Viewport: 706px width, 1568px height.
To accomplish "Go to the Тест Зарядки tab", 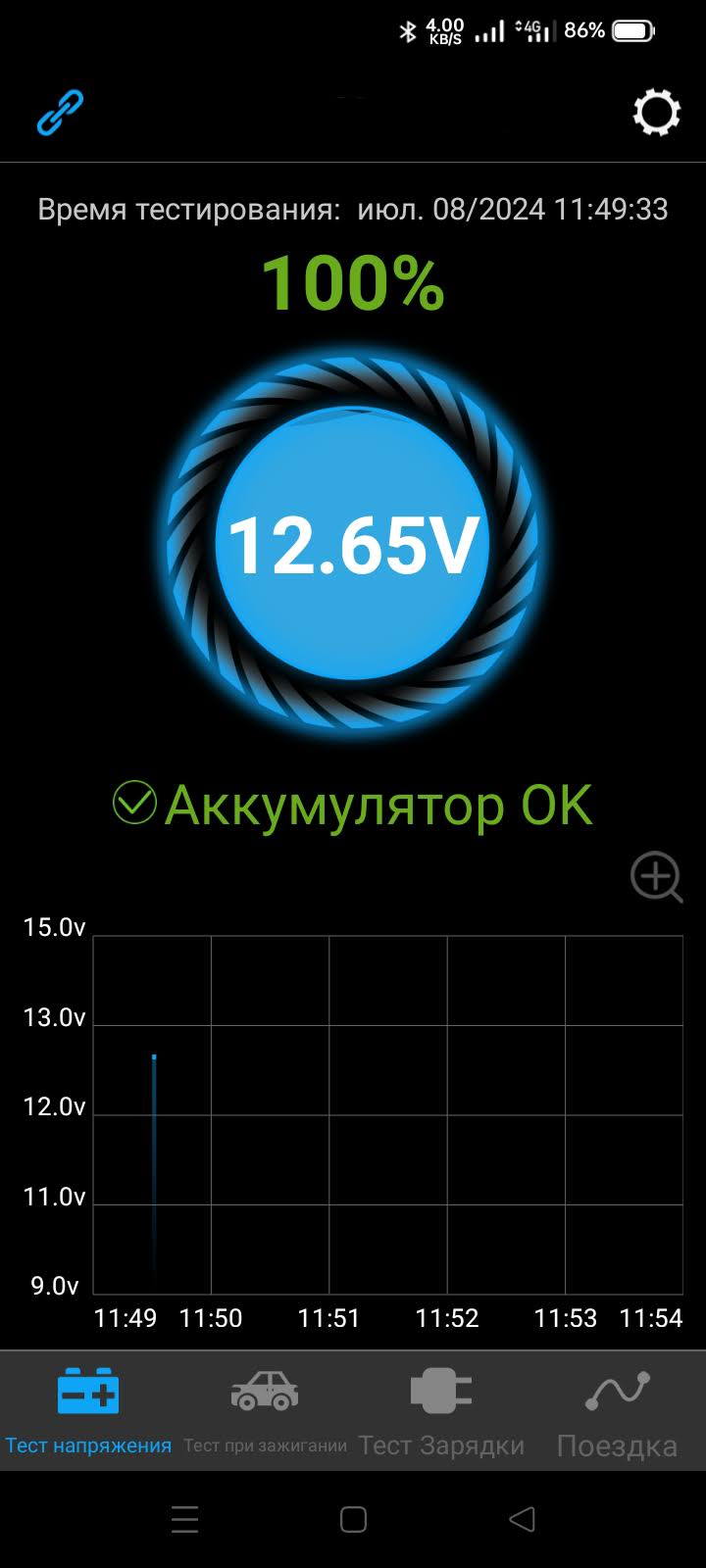I will click(x=441, y=1411).
